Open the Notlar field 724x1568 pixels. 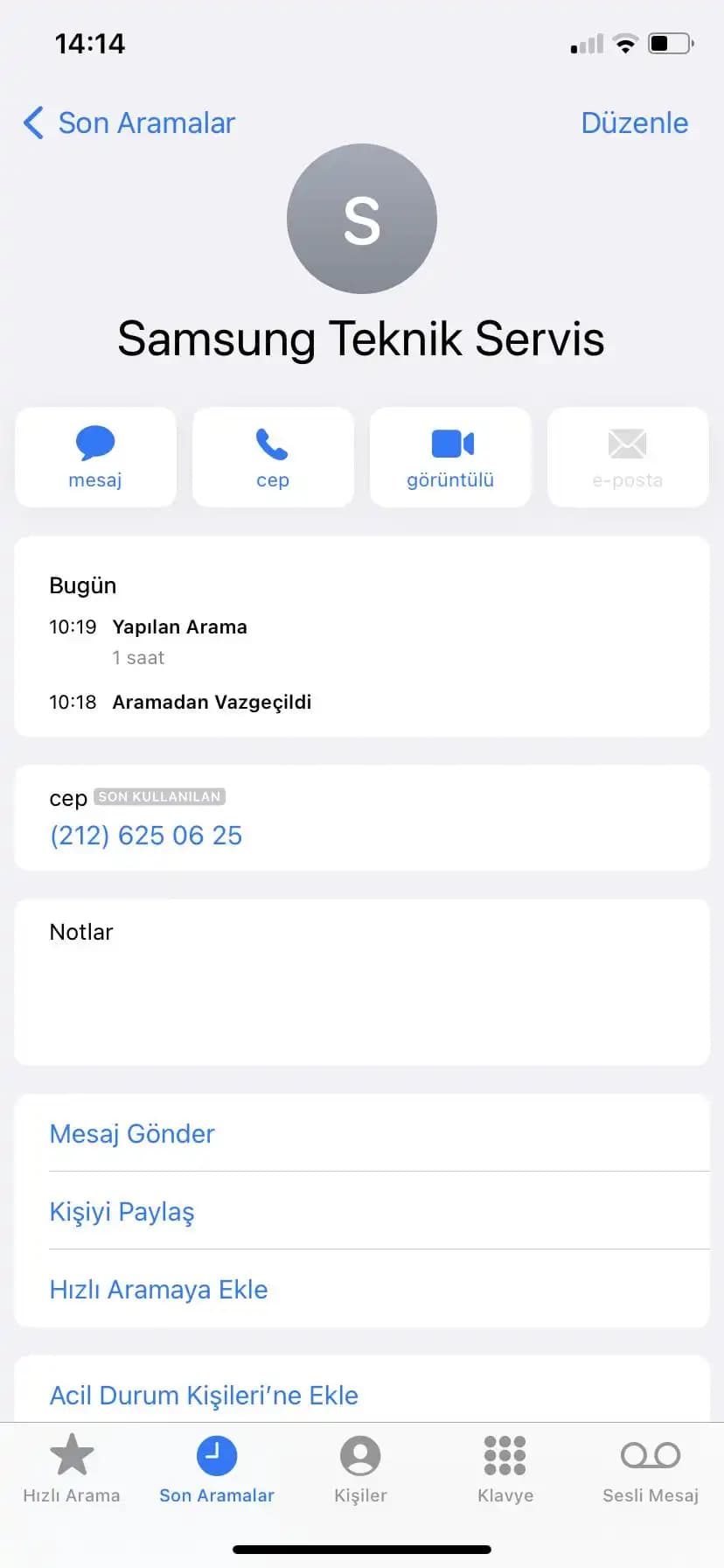[x=361, y=981]
